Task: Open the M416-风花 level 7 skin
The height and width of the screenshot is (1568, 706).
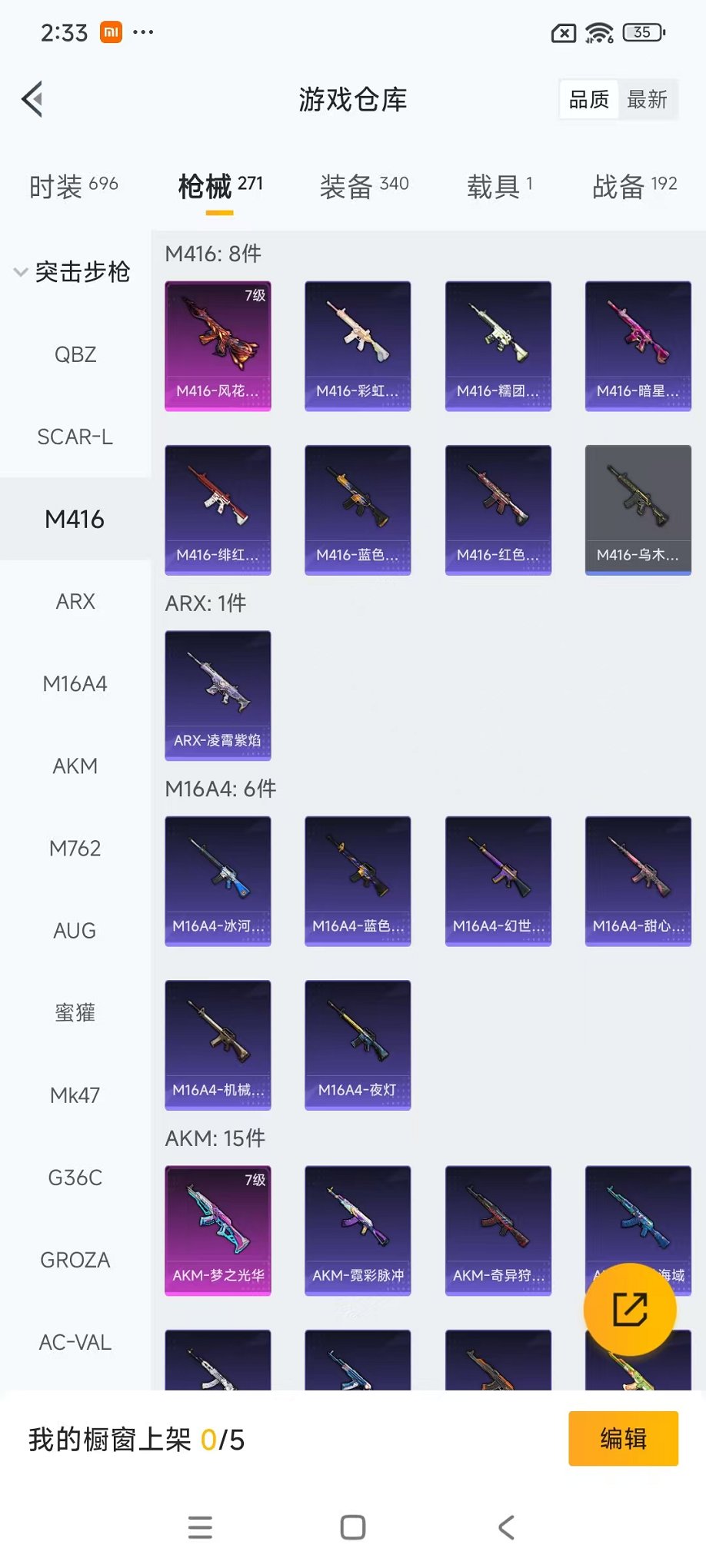Action: (218, 345)
